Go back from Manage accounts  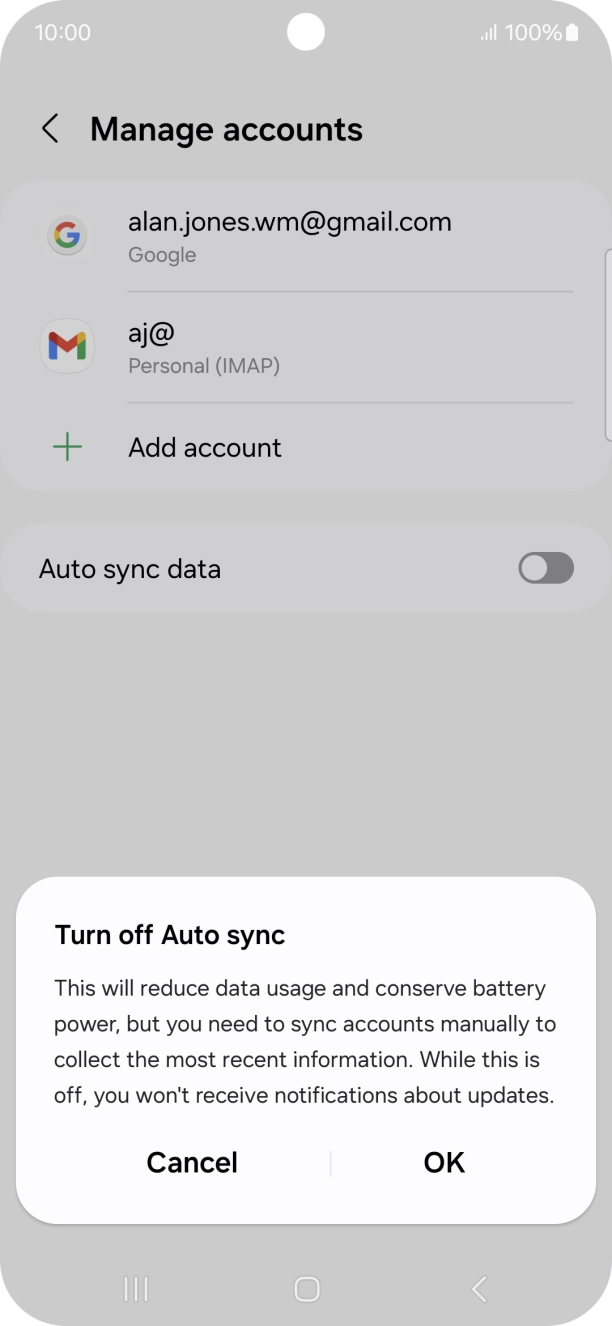pos(50,129)
